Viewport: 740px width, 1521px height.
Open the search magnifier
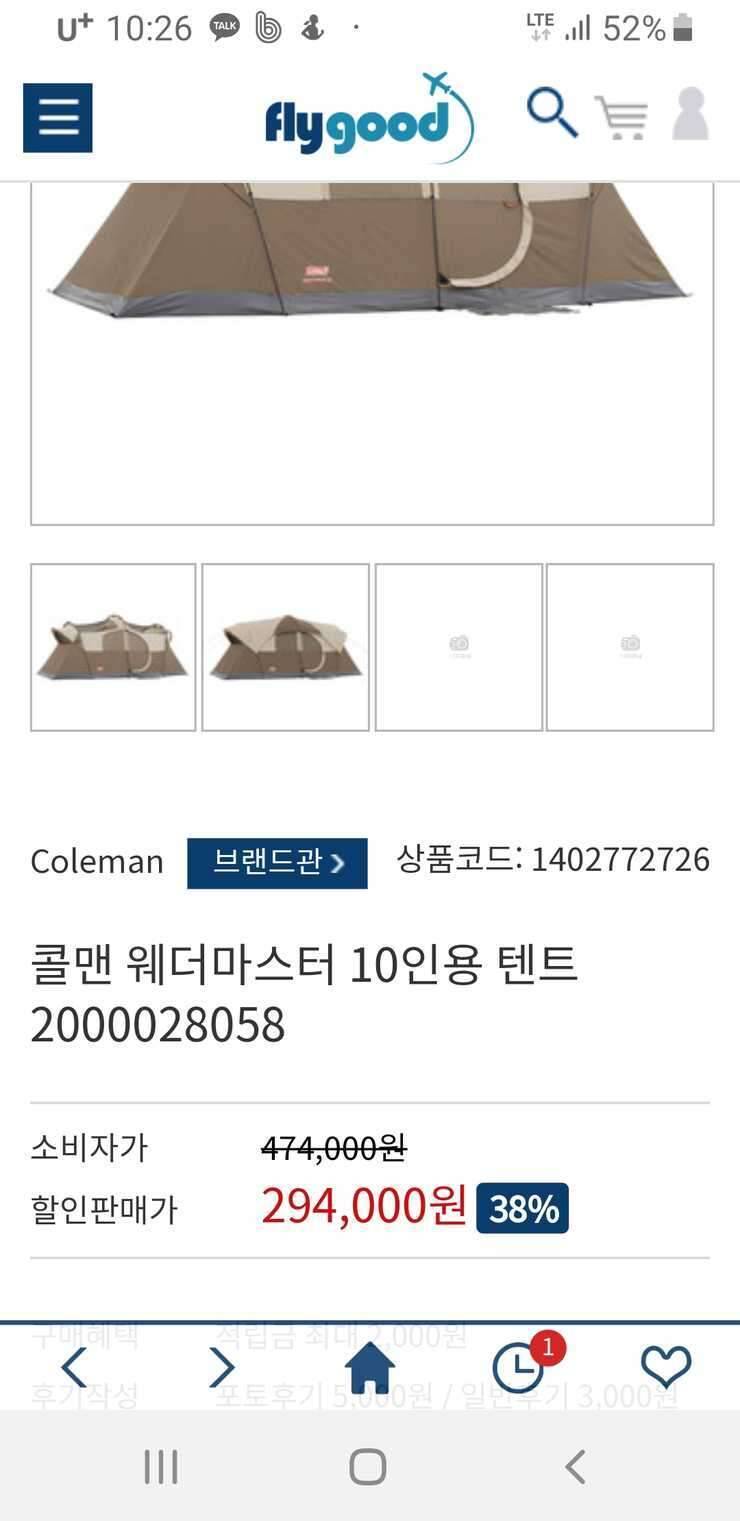pos(552,113)
